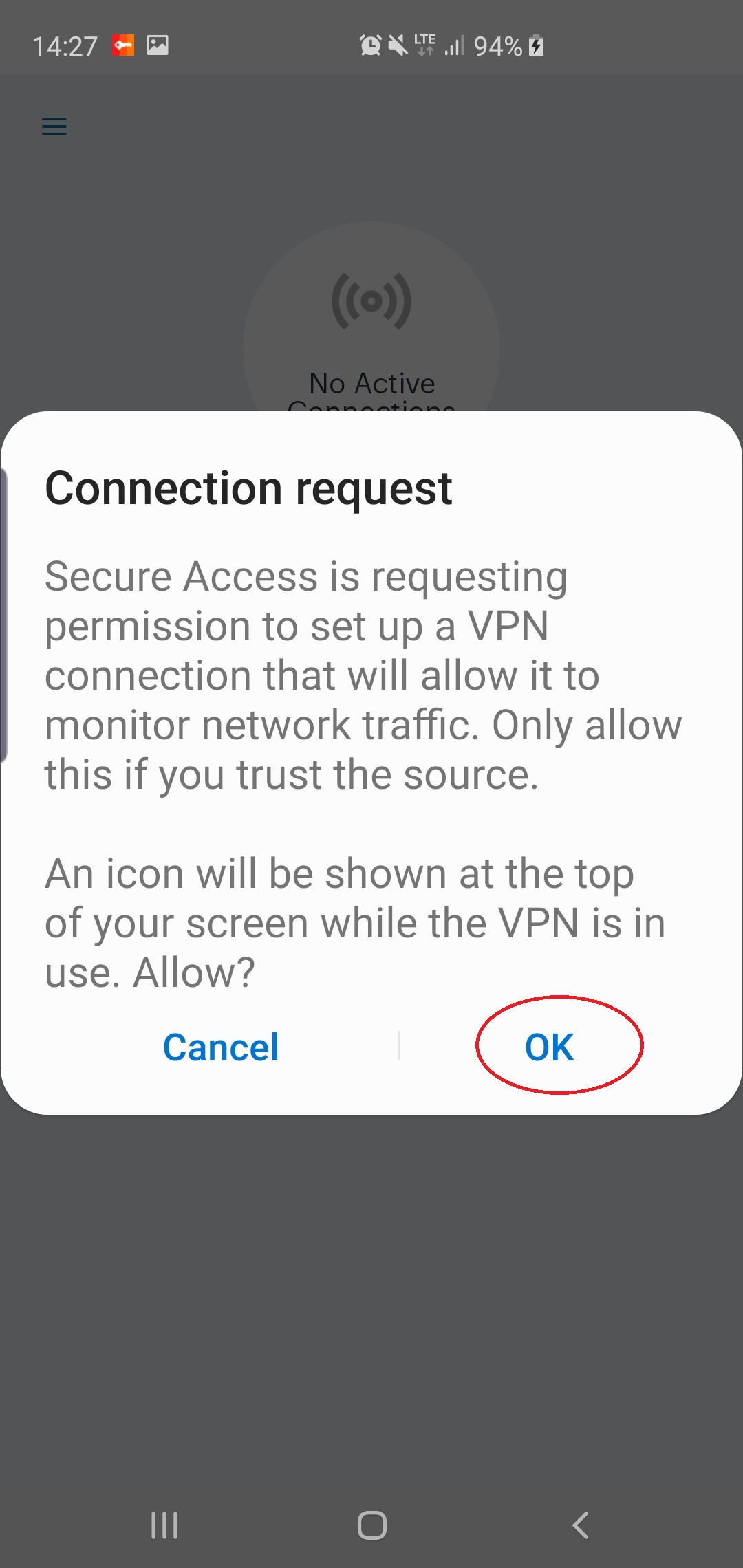
Task: Go back with the system back button
Action: coord(580,1525)
